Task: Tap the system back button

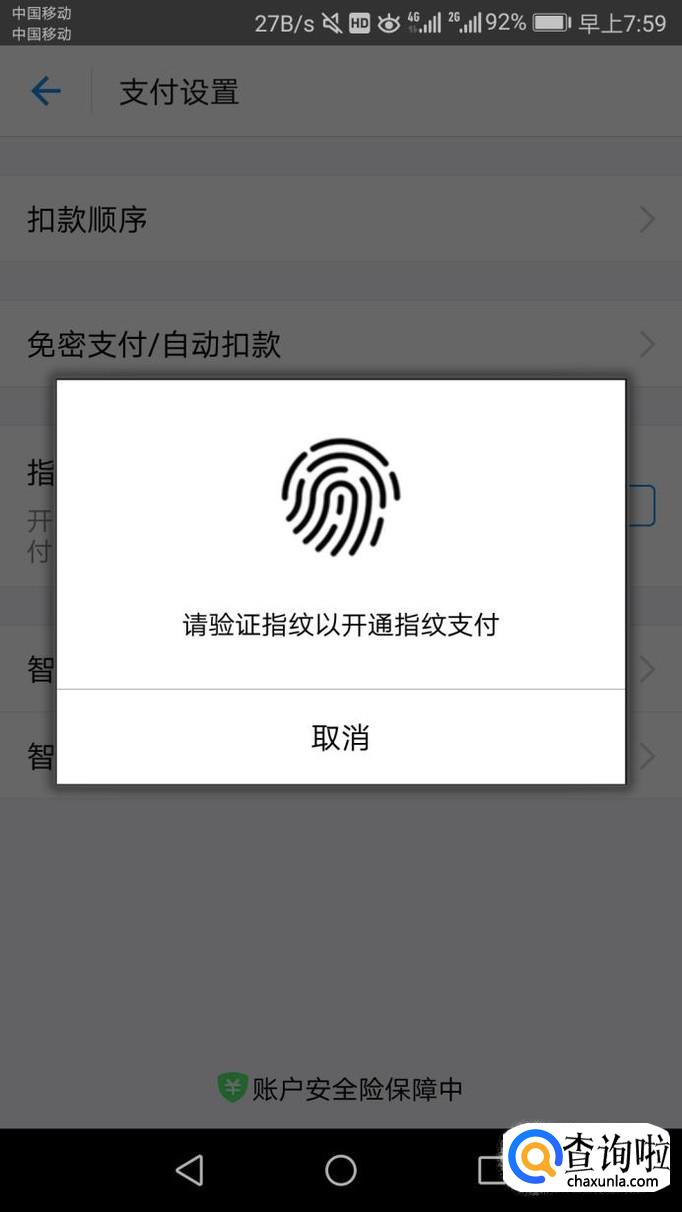Action: coord(189,1170)
